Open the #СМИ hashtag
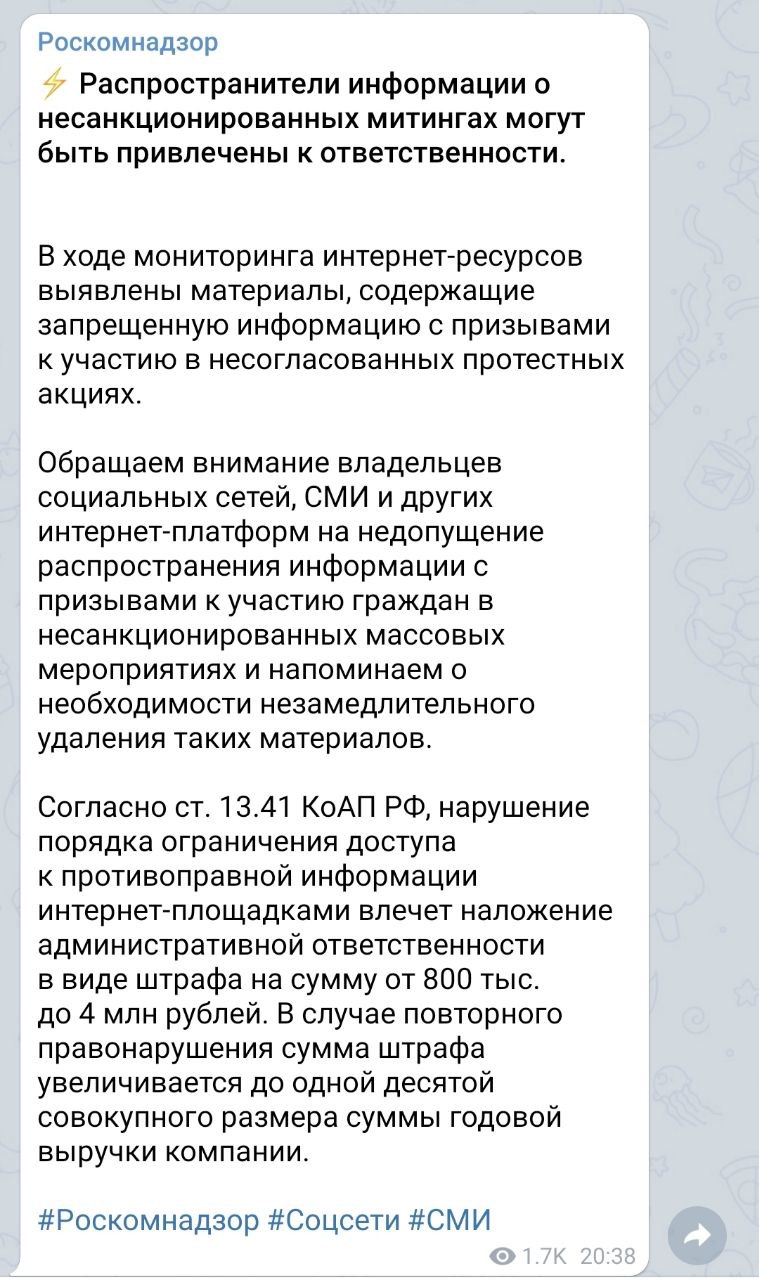 click(x=450, y=1221)
